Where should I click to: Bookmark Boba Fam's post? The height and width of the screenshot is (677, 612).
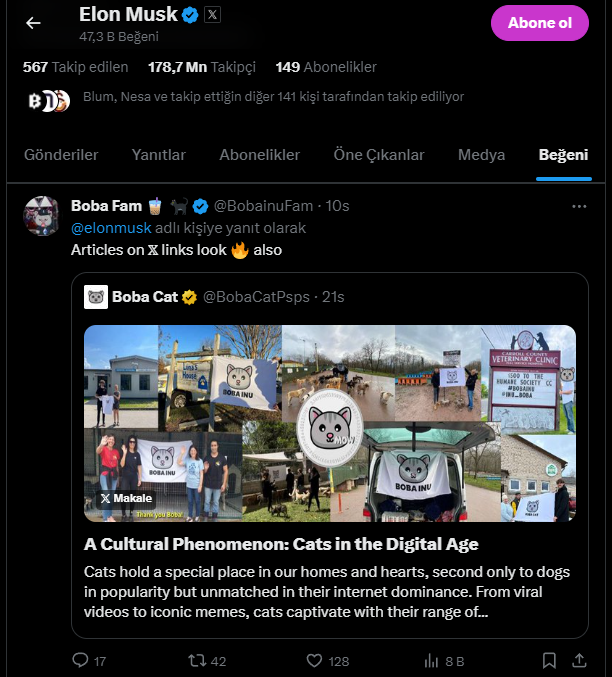tap(549, 661)
